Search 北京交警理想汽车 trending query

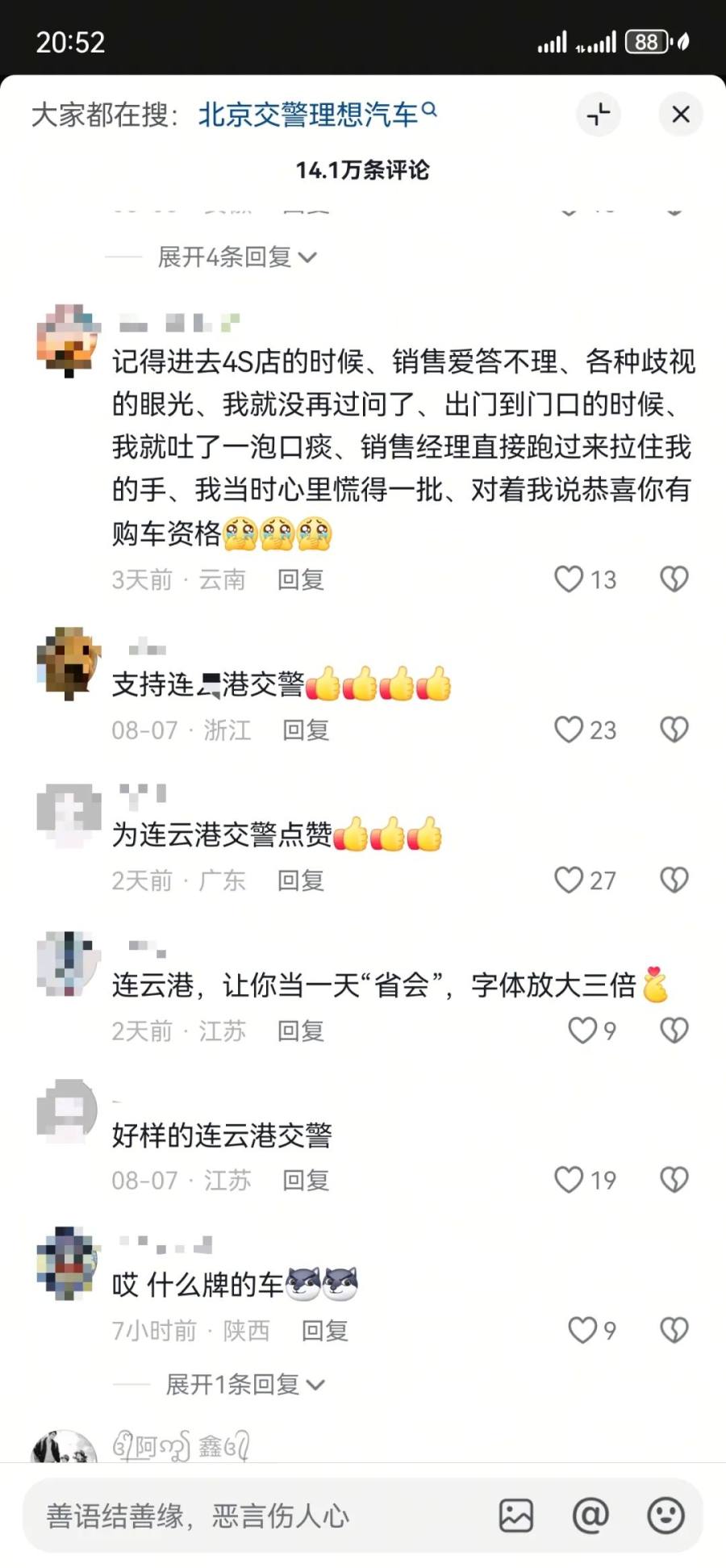coord(316,115)
